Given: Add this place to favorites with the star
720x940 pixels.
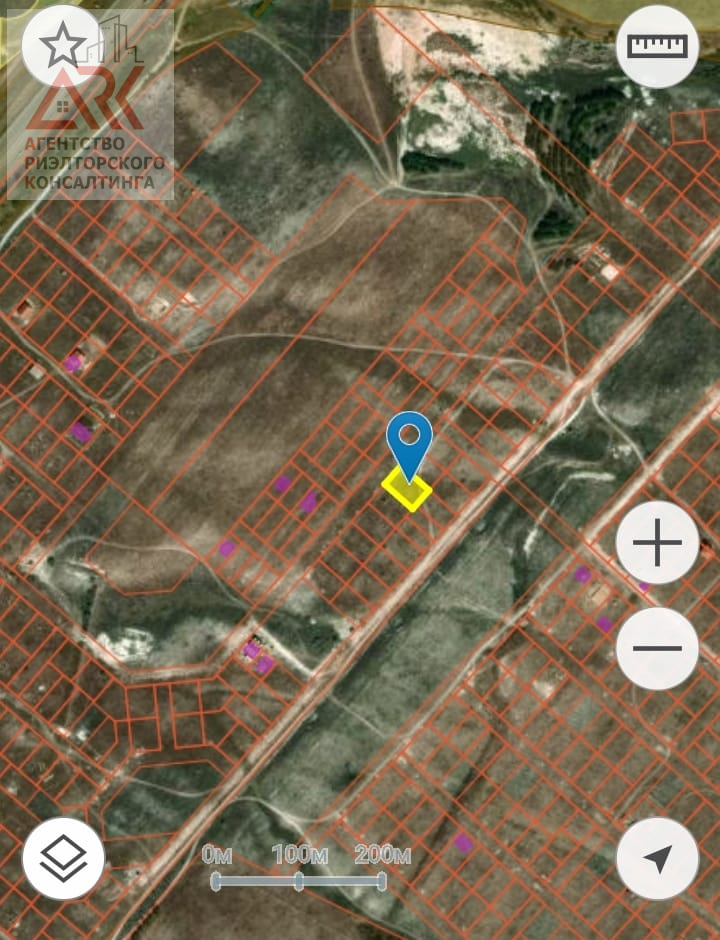Looking at the screenshot, I should [63, 45].
